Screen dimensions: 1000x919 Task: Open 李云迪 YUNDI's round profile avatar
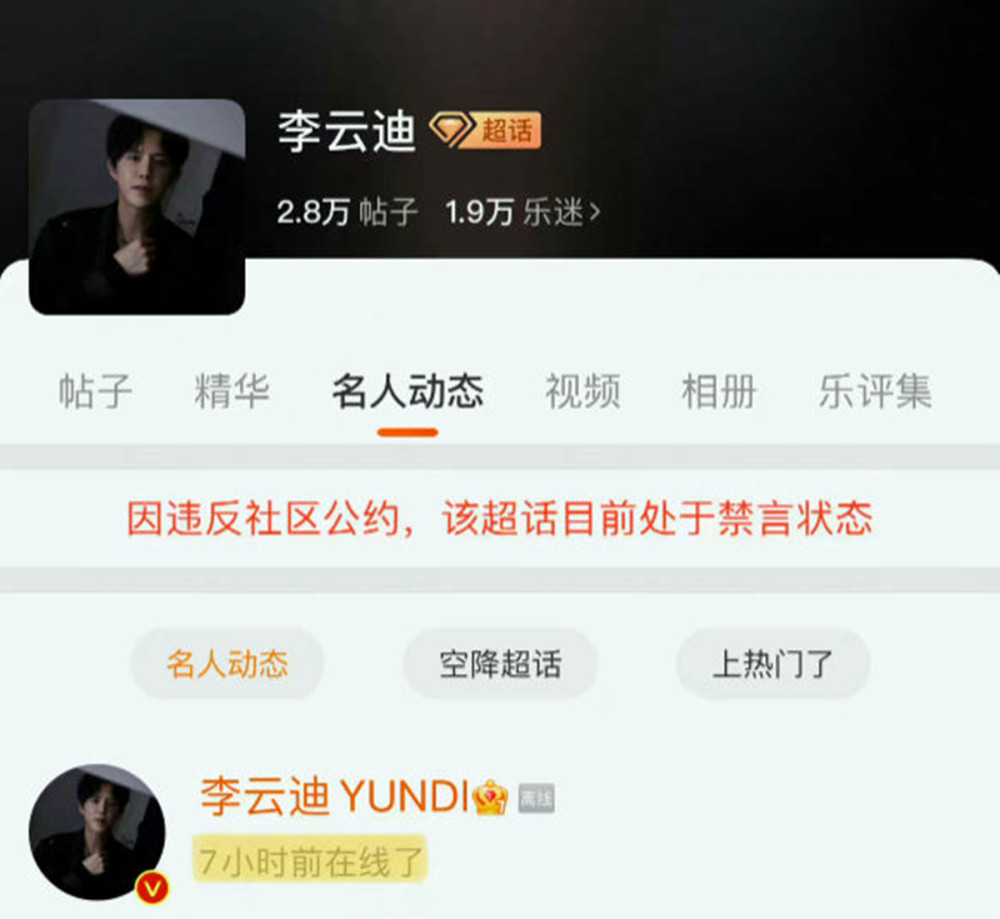point(97,832)
